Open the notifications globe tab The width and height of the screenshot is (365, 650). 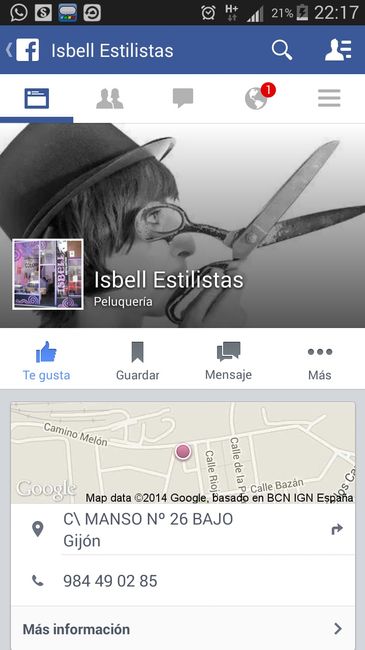256,98
